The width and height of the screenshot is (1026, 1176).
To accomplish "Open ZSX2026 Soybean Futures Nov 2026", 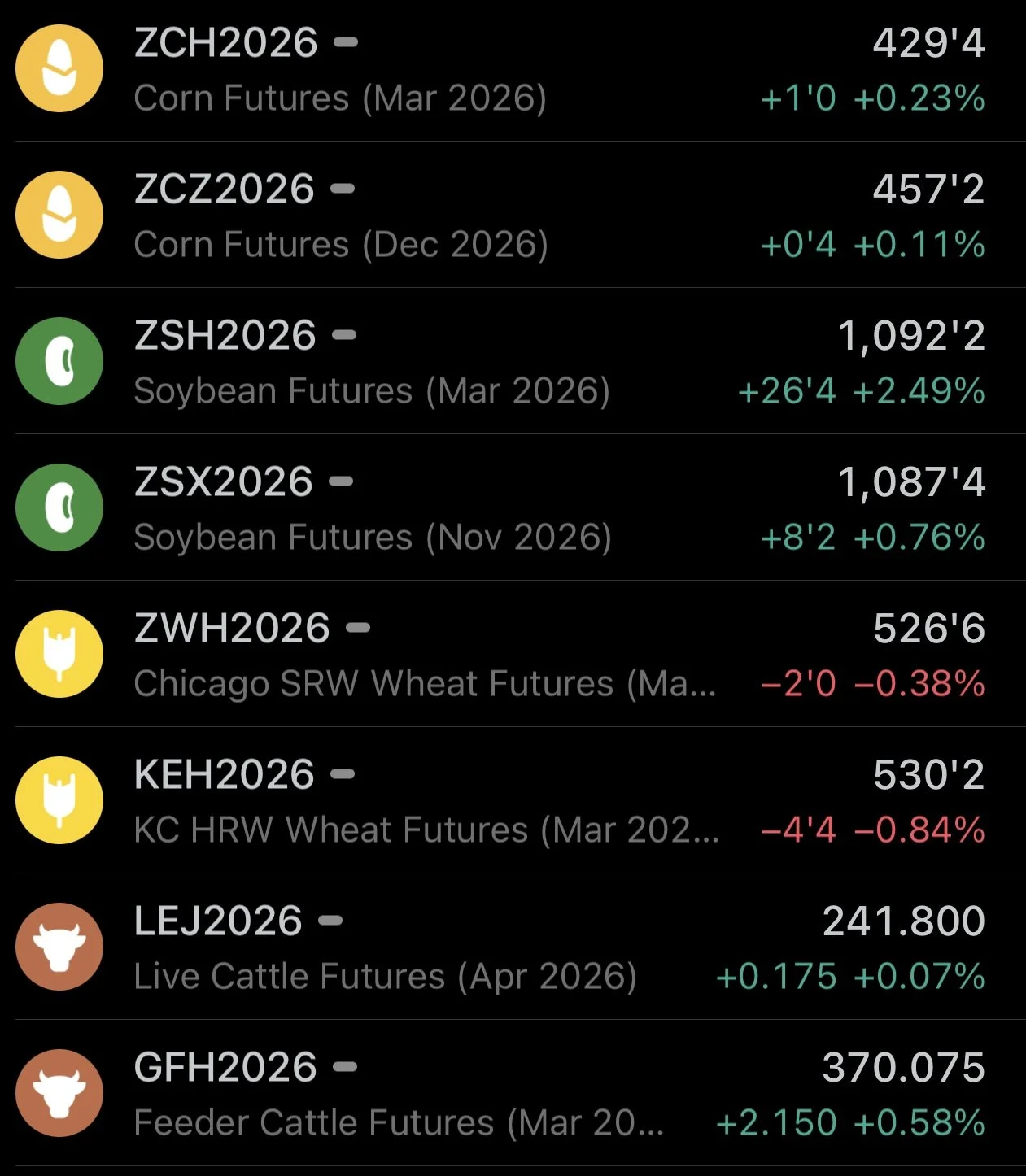I will coord(513,508).
